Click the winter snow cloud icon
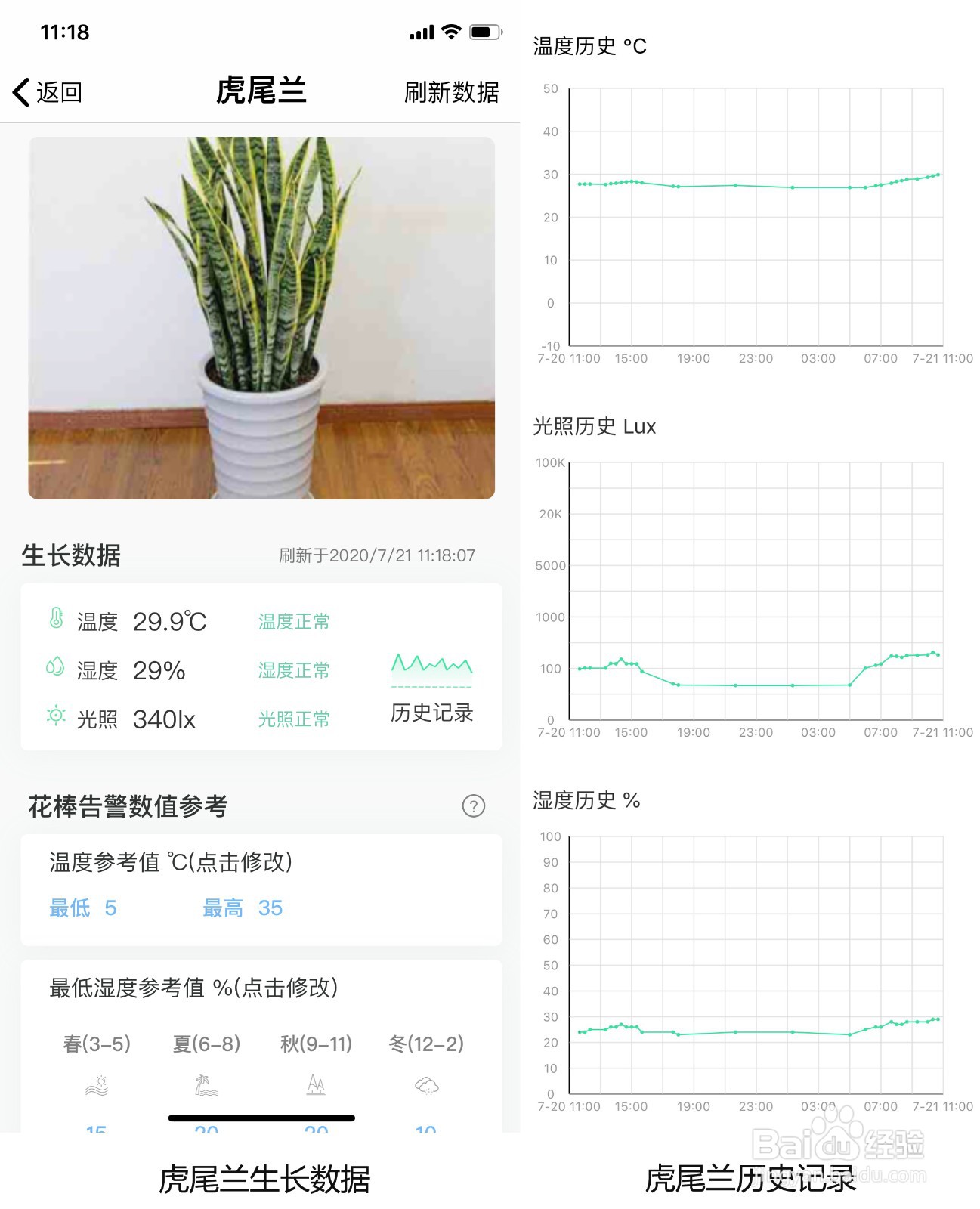 click(425, 1087)
